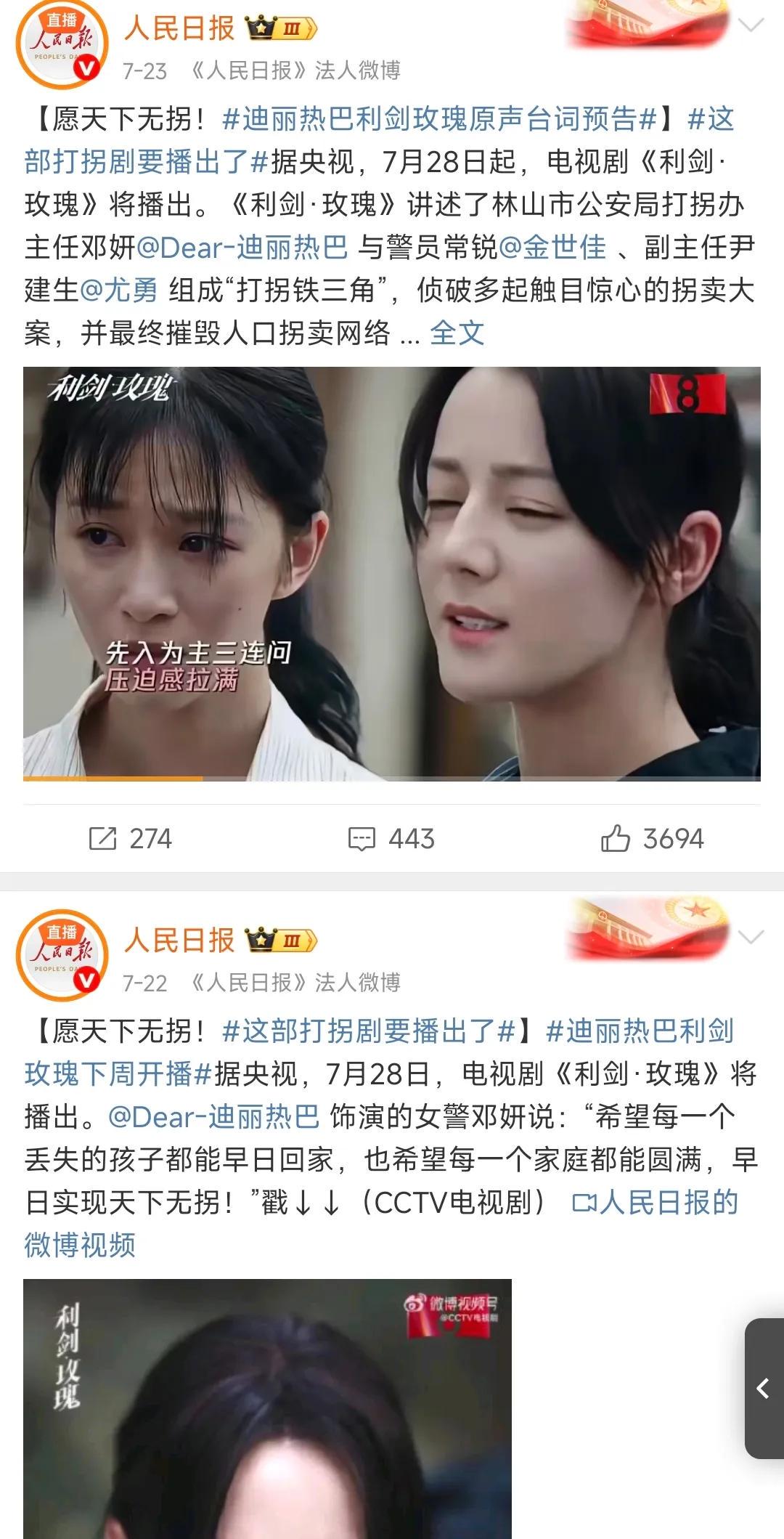Expand the side panel arrow handle
This screenshot has height=1539, width=784.
point(764,1389)
